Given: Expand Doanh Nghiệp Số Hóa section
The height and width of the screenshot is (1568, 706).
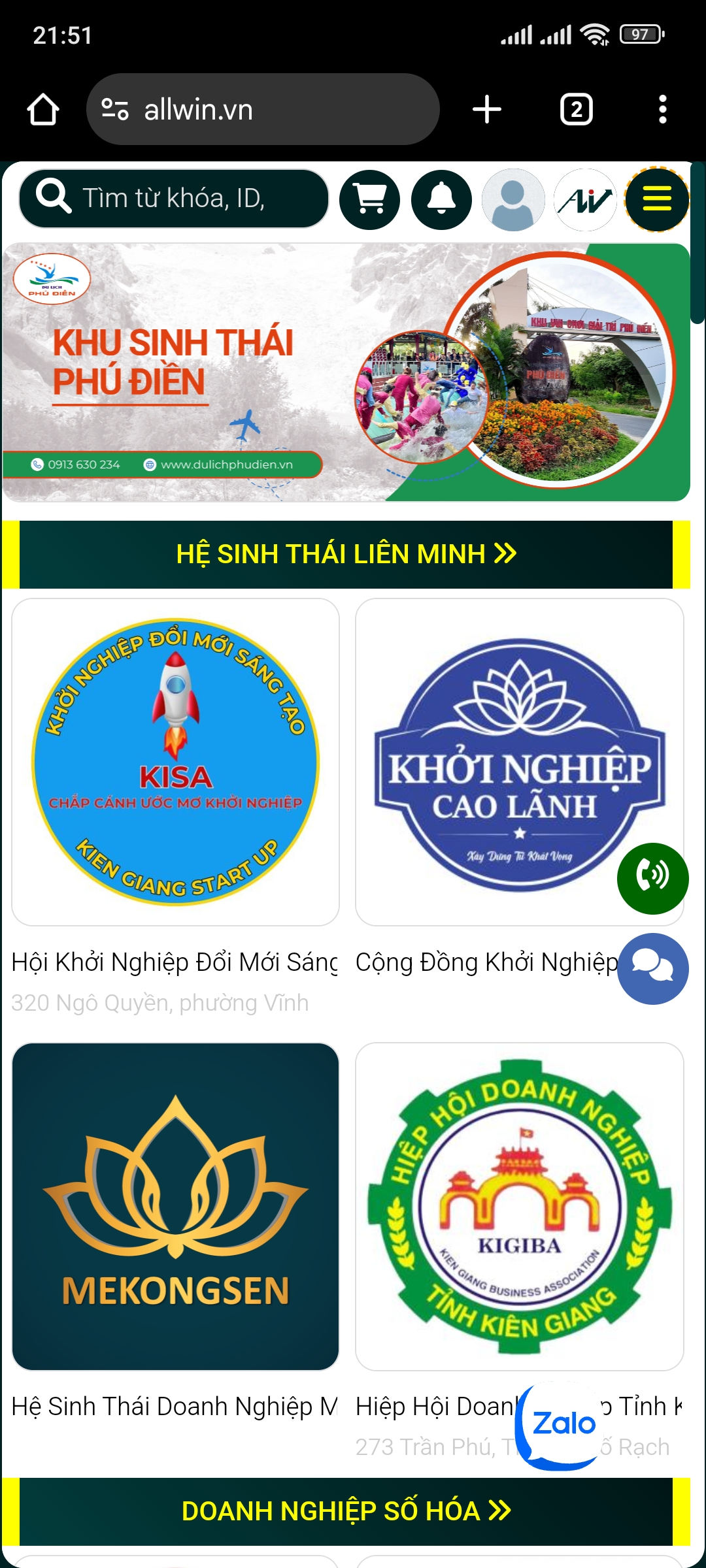Looking at the screenshot, I should pyautogui.click(x=346, y=1511).
